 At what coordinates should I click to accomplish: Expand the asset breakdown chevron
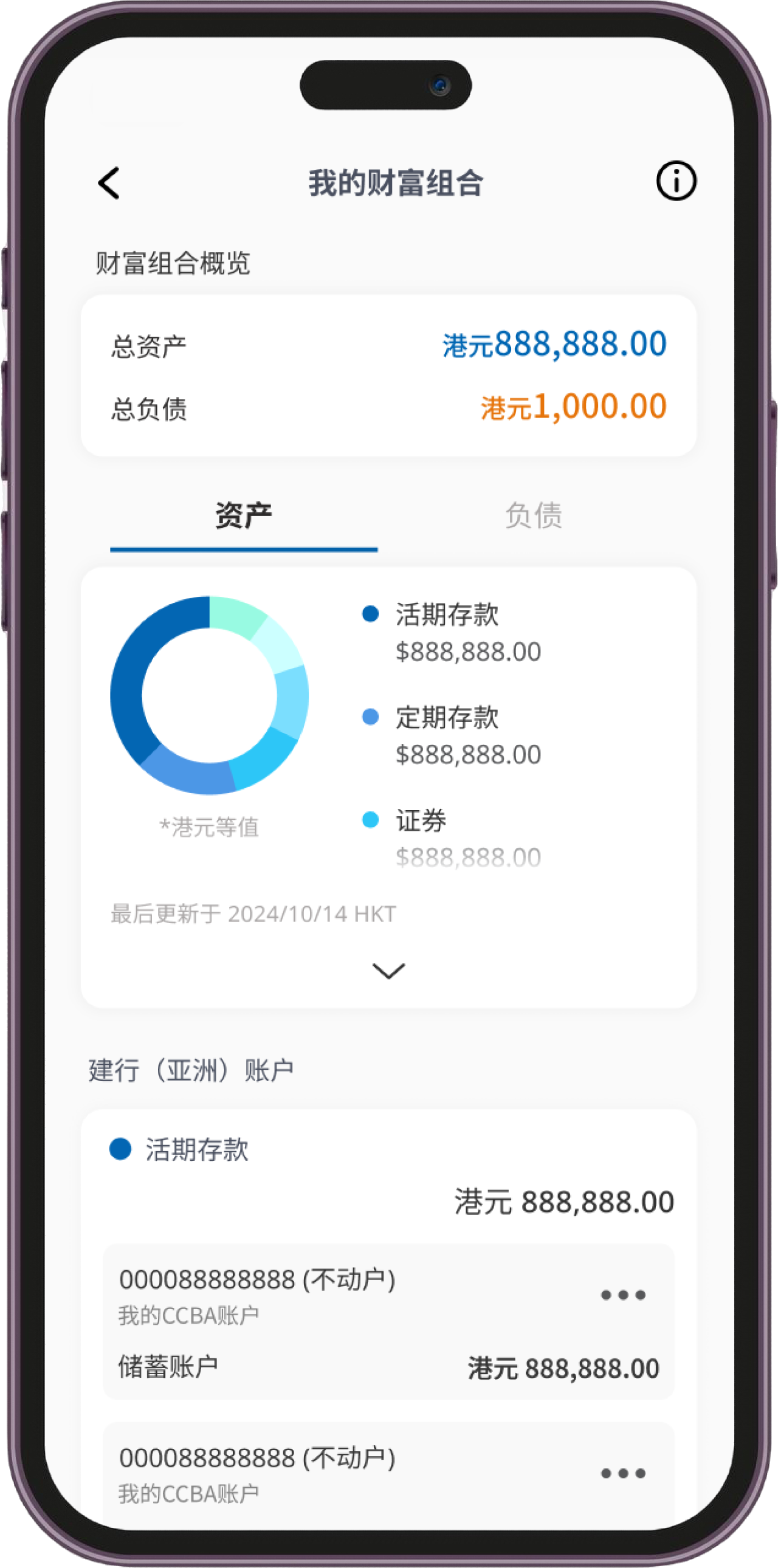click(x=388, y=971)
